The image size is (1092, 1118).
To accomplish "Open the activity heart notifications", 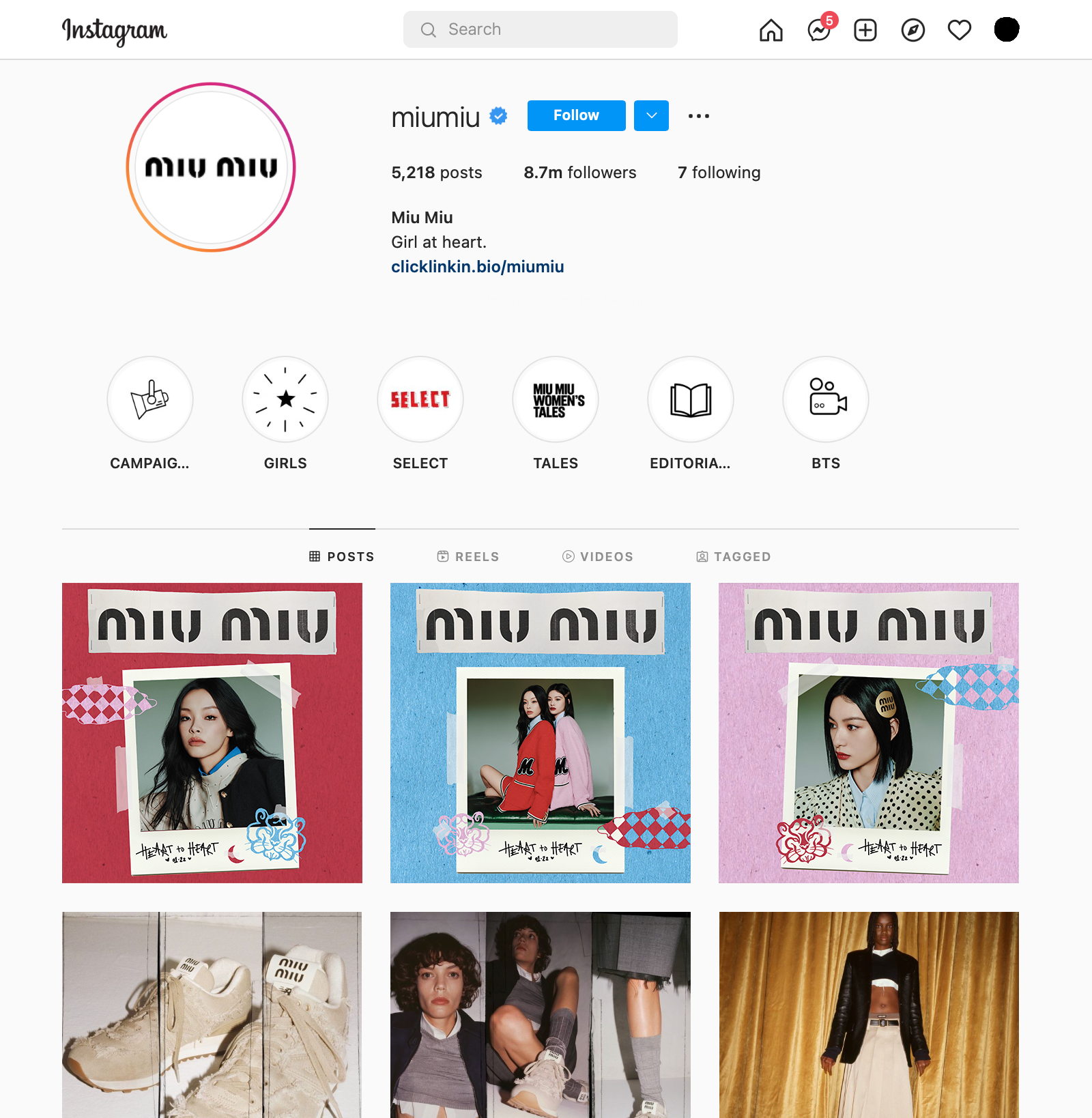I will tap(959, 30).
